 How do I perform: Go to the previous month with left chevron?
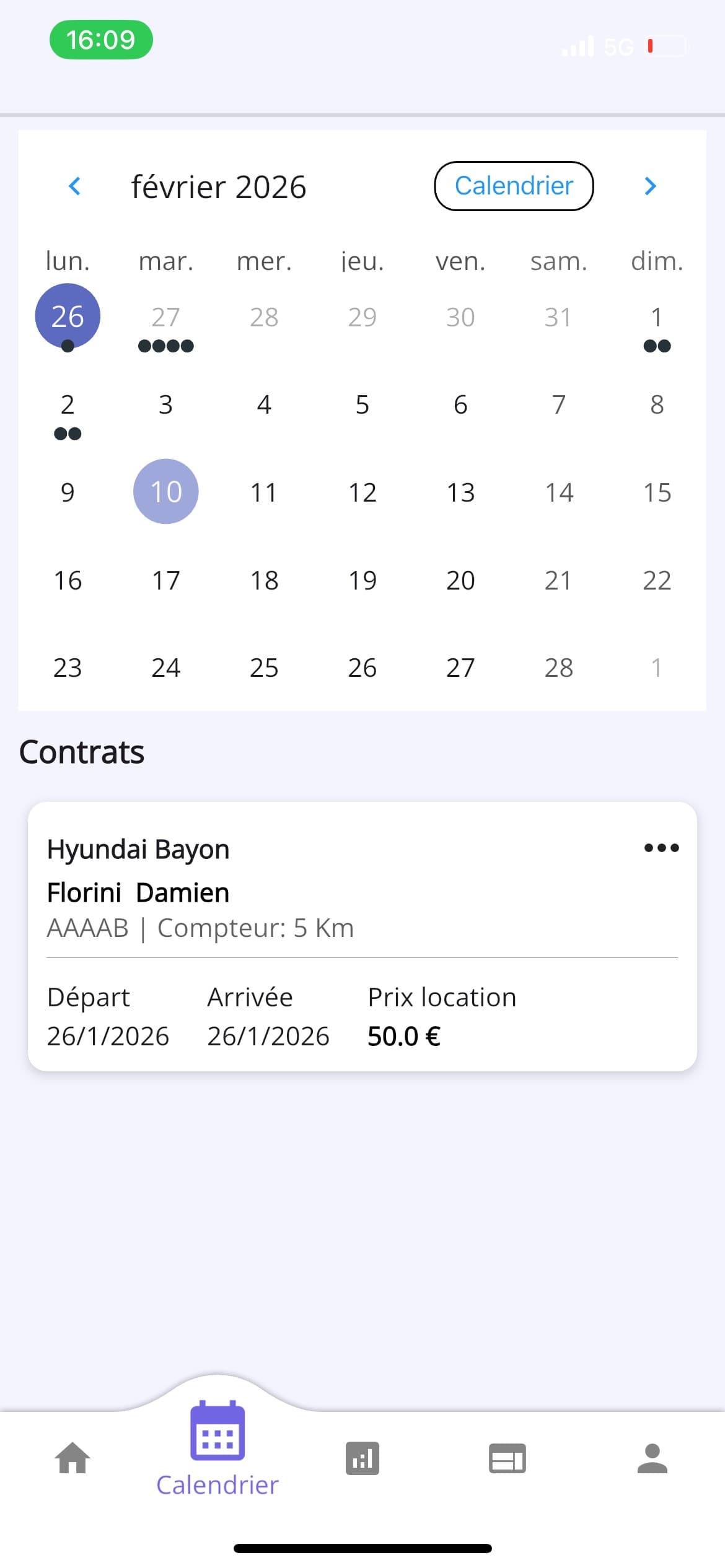[x=74, y=186]
